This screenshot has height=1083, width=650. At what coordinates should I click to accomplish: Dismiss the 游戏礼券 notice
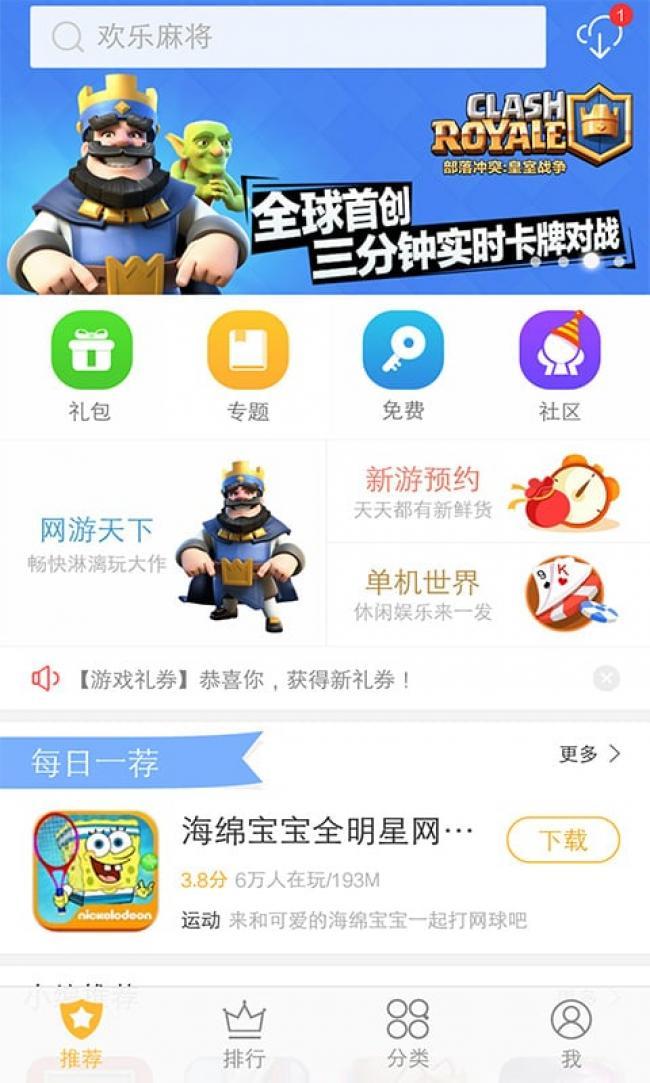[x=606, y=679]
